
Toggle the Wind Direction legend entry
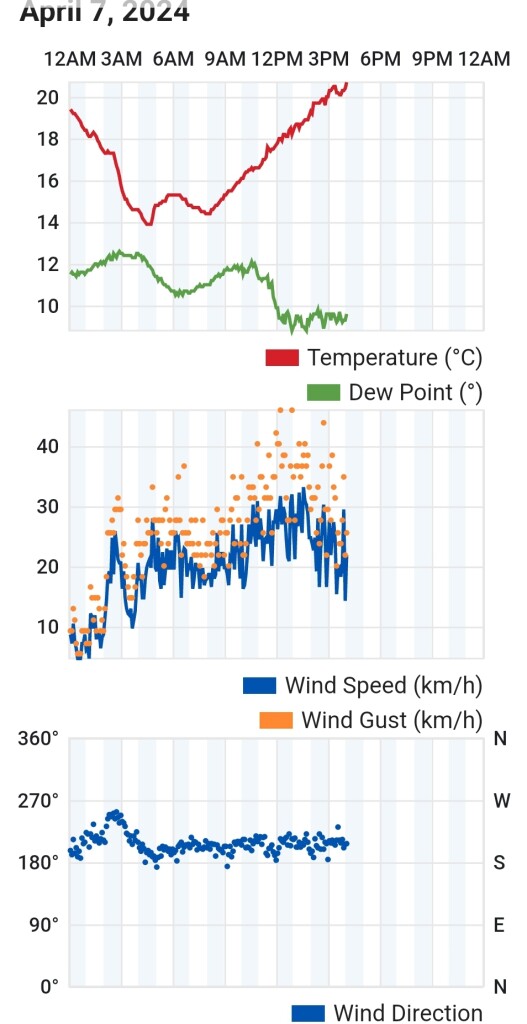[387, 1013]
